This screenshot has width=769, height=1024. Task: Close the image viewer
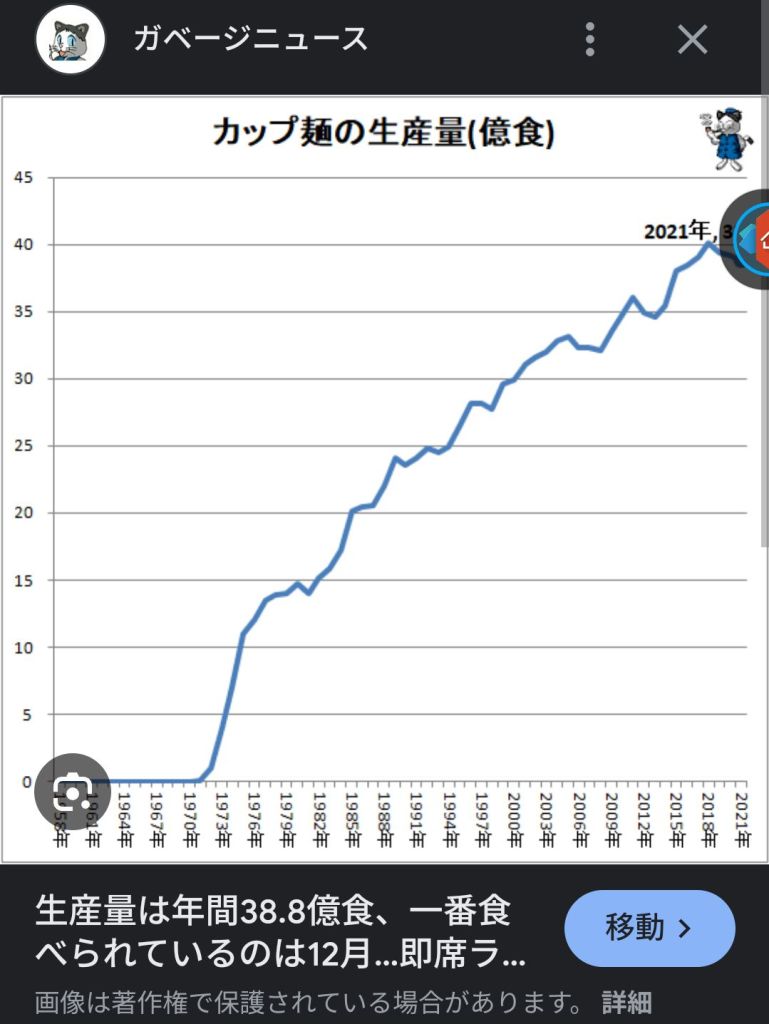692,40
